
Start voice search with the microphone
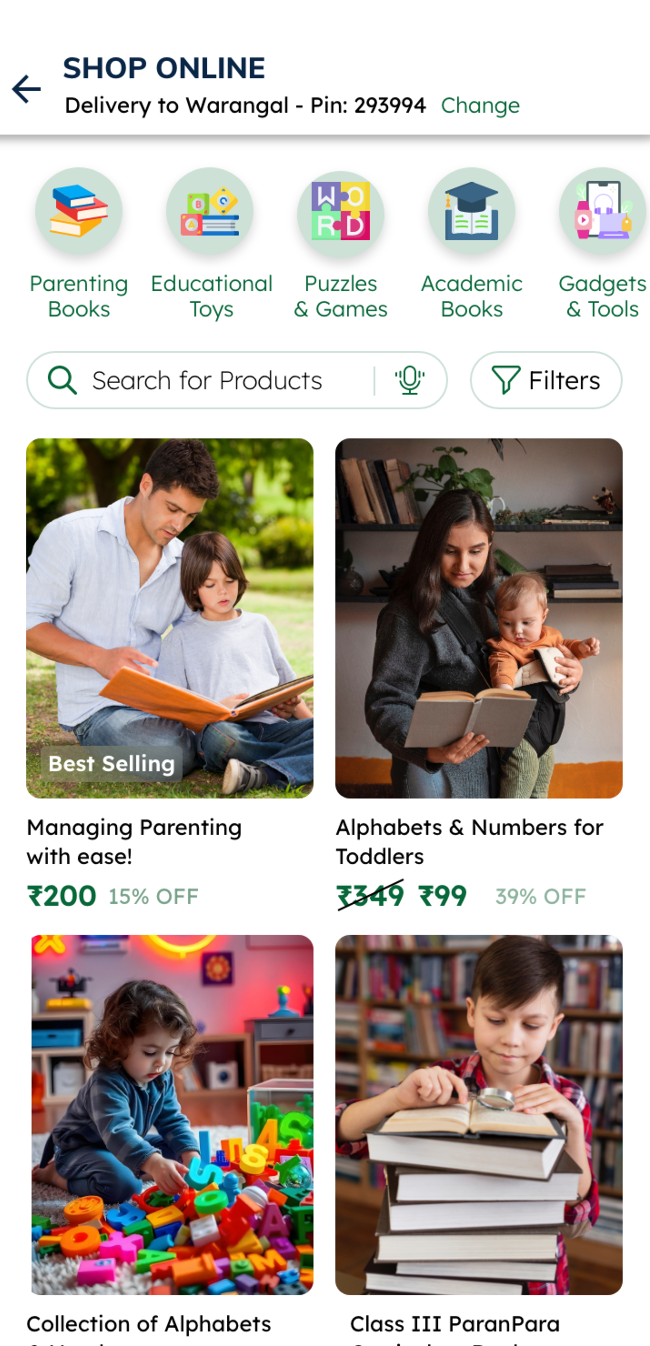point(409,381)
